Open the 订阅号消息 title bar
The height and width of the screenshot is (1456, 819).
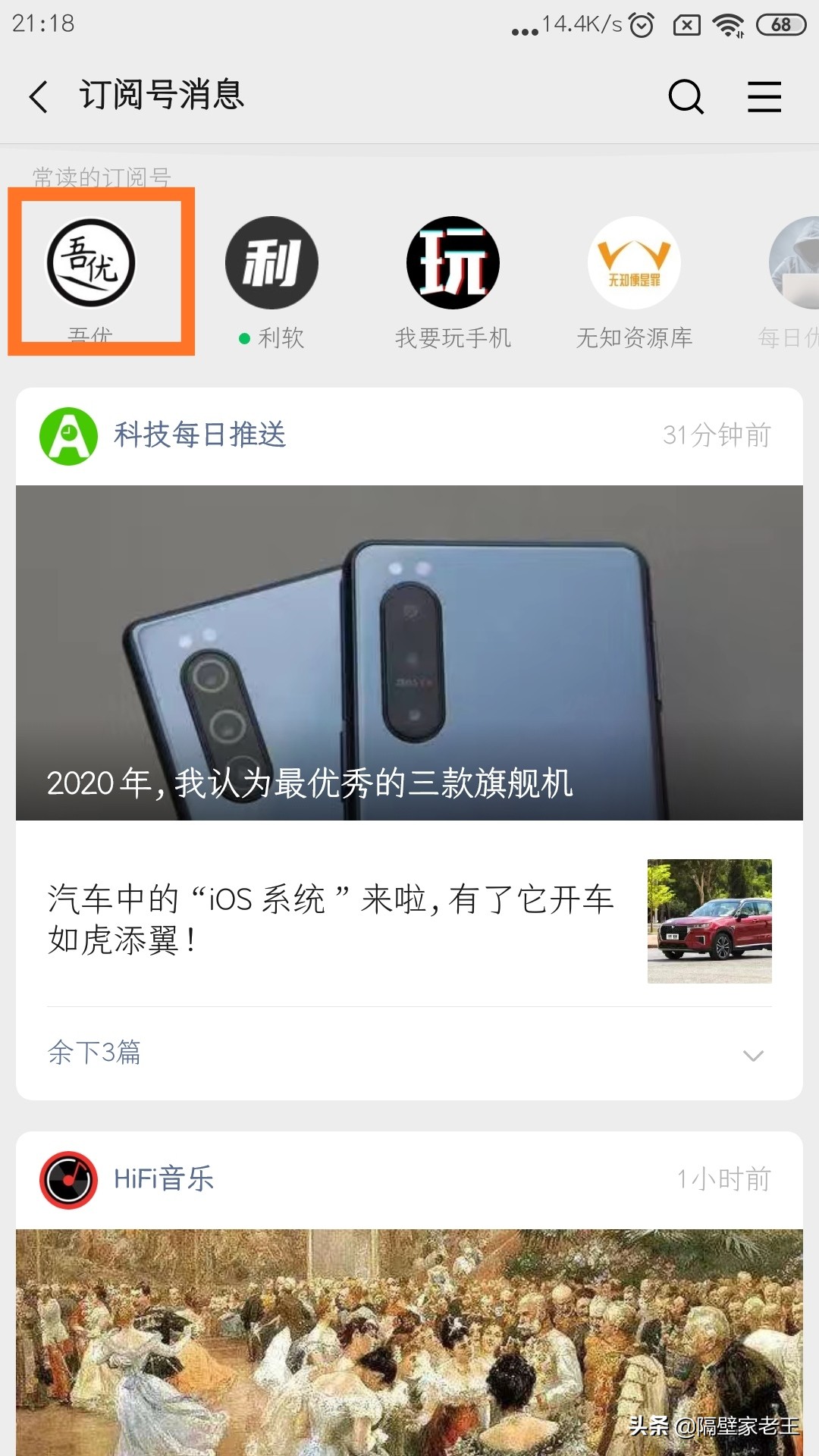[162, 97]
